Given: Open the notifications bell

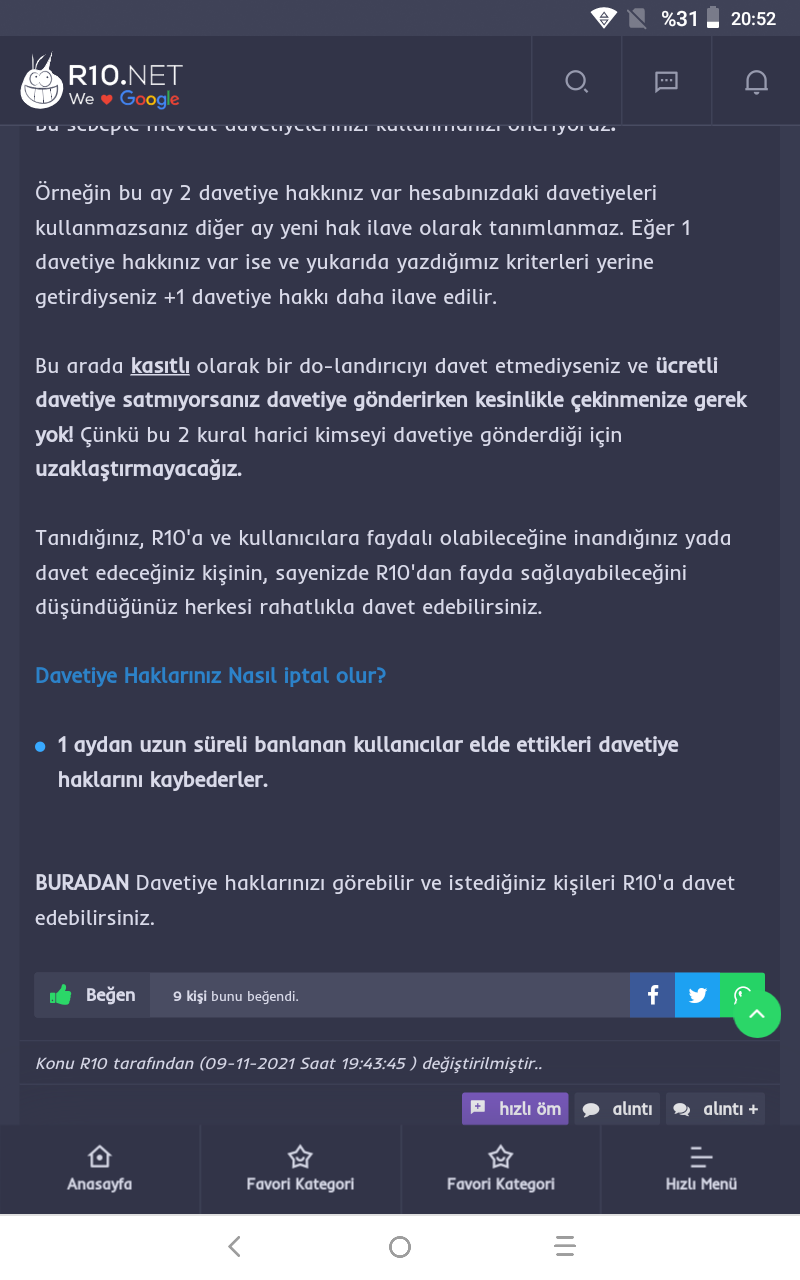Looking at the screenshot, I should [x=757, y=82].
